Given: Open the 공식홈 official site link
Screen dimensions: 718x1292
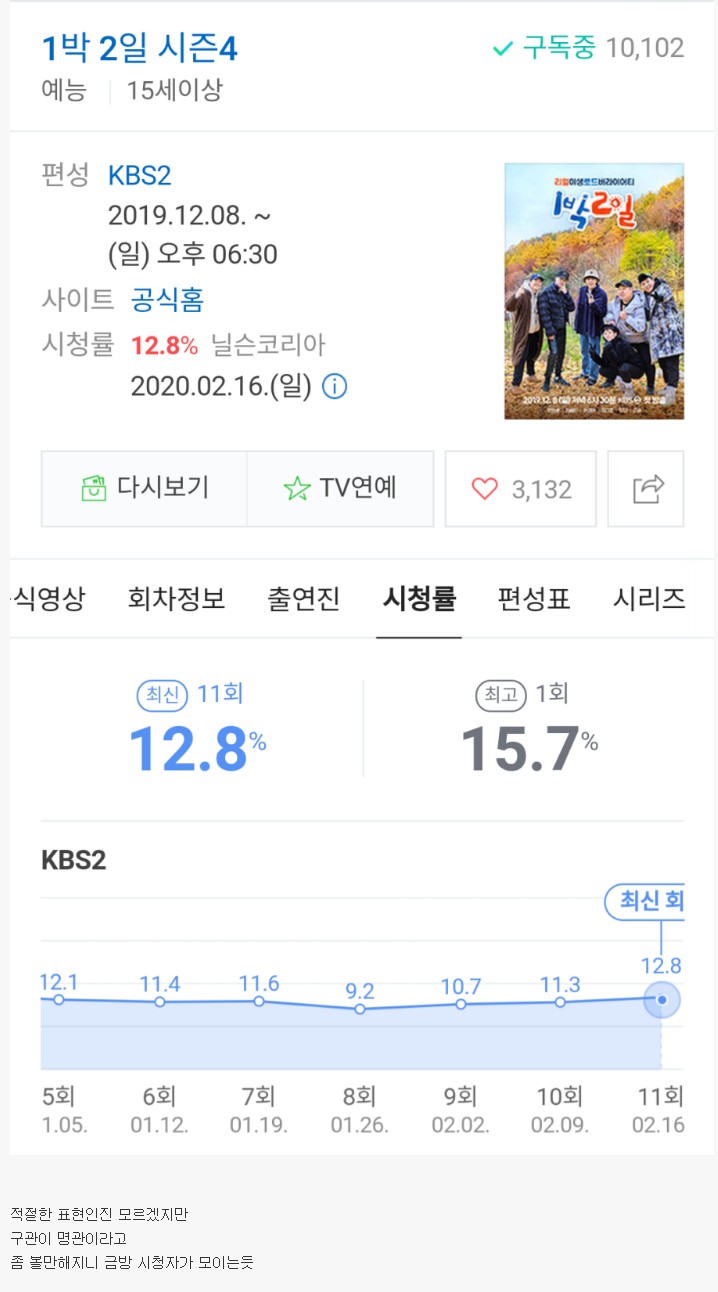Looking at the screenshot, I should pyautogui.click(x=167, y=299).
